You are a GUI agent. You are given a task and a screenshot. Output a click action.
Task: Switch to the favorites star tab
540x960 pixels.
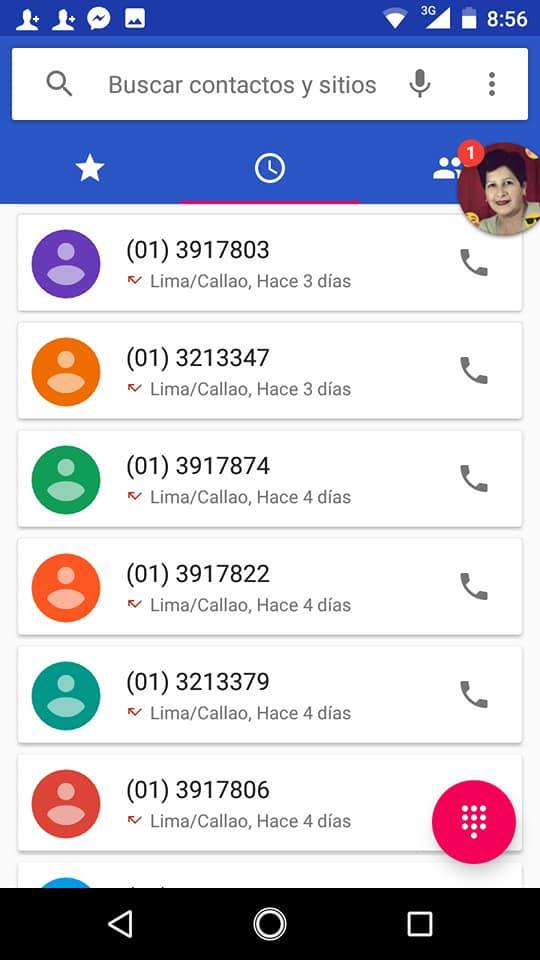point(90,168)
